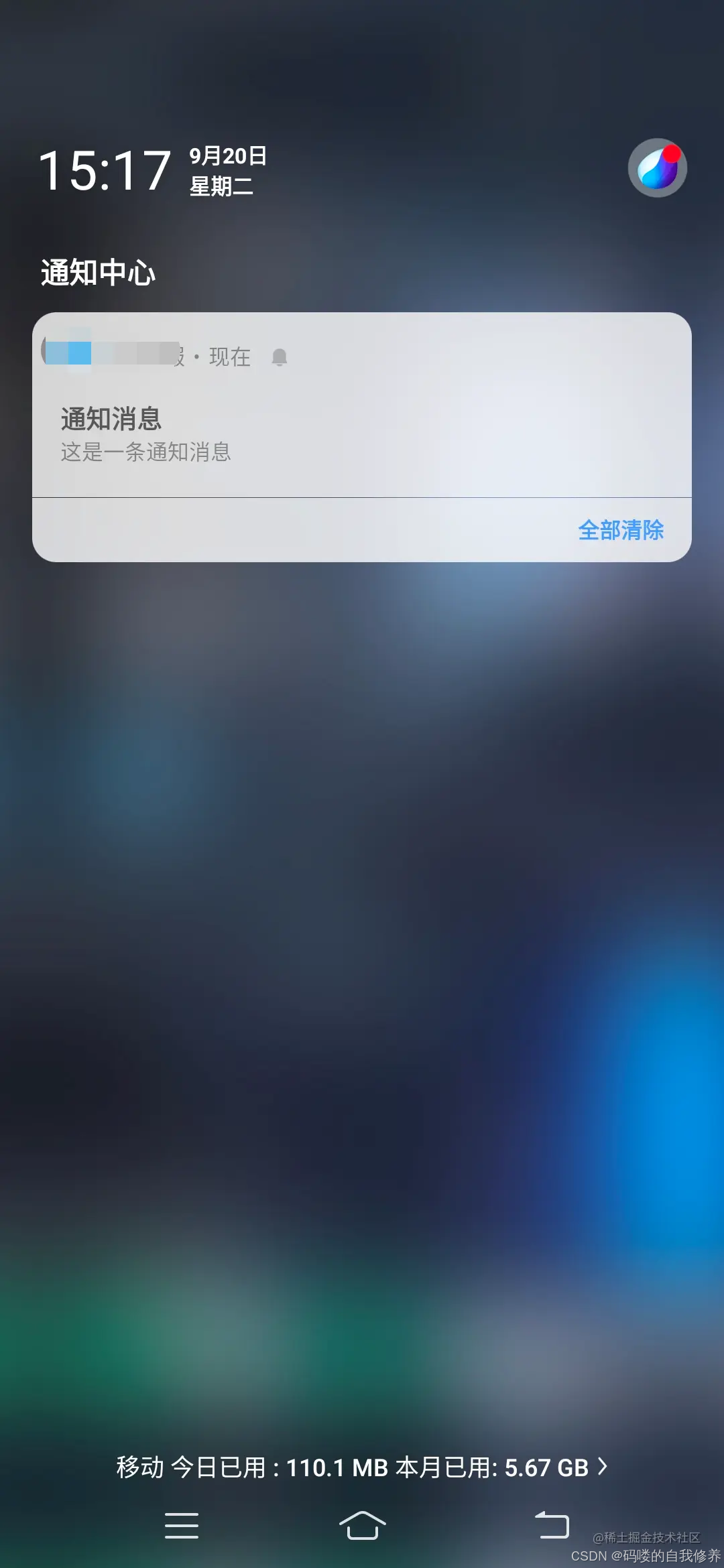
Task: Tap the 现在 timestamp to expand notification details
Action: coord(231,357)
